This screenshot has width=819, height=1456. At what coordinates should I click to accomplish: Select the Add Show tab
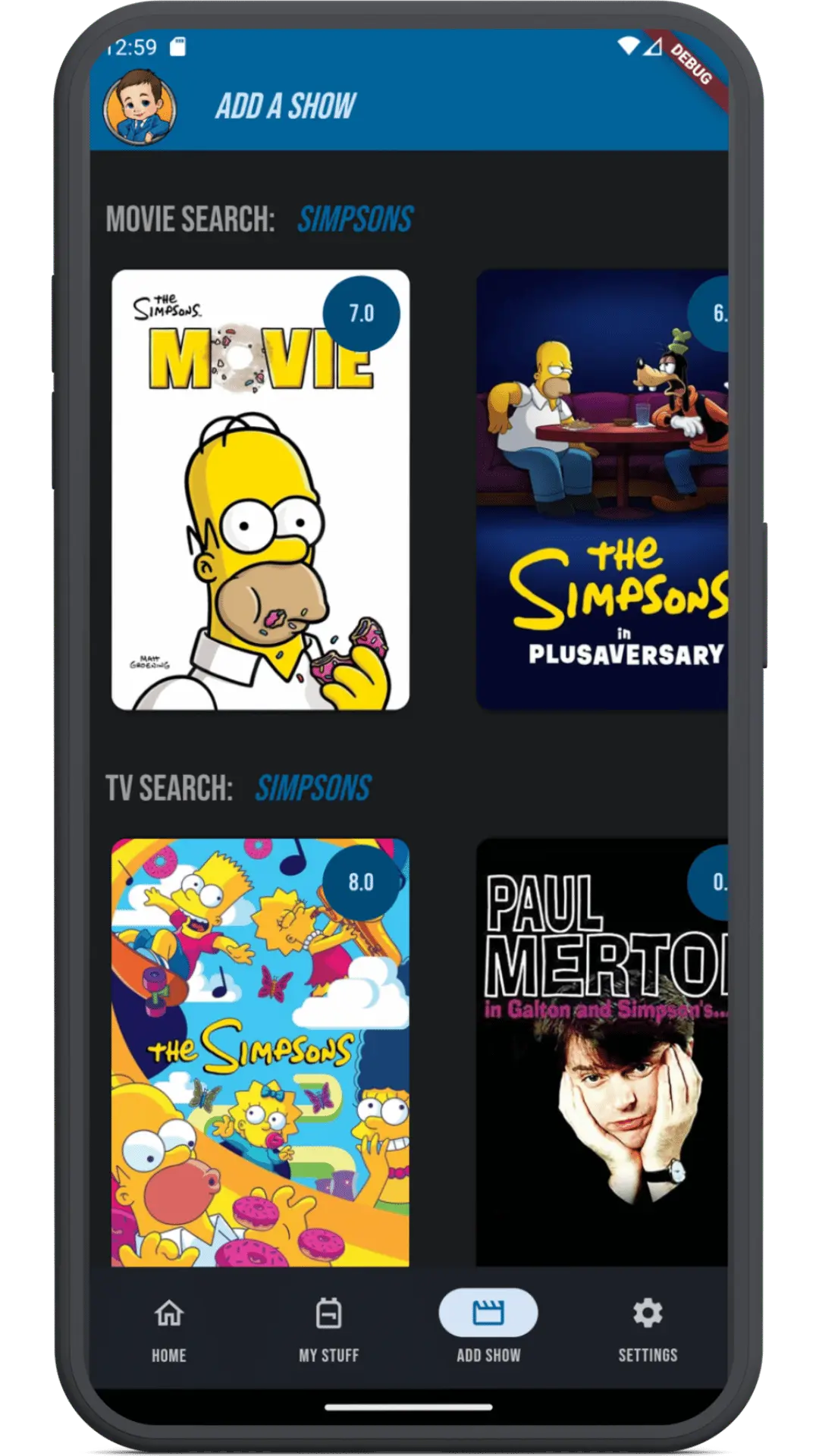(488, 1329)
